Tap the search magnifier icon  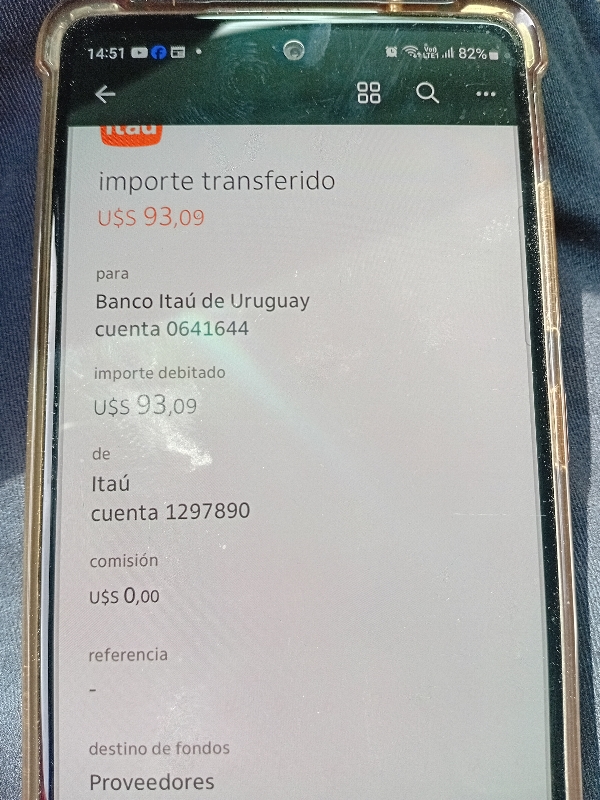(428, 93)
